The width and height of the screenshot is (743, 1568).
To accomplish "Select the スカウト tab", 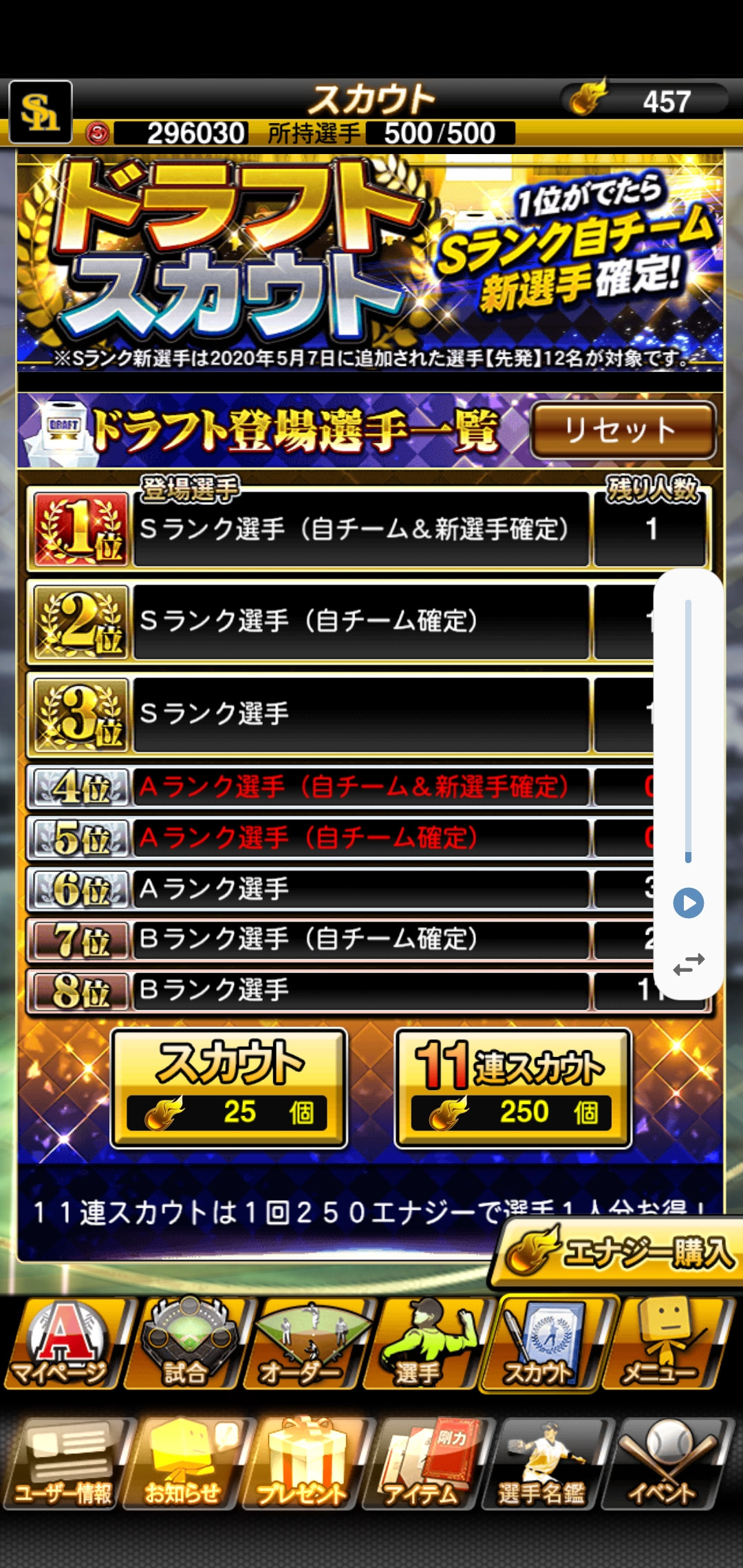I will [545, 1343].
